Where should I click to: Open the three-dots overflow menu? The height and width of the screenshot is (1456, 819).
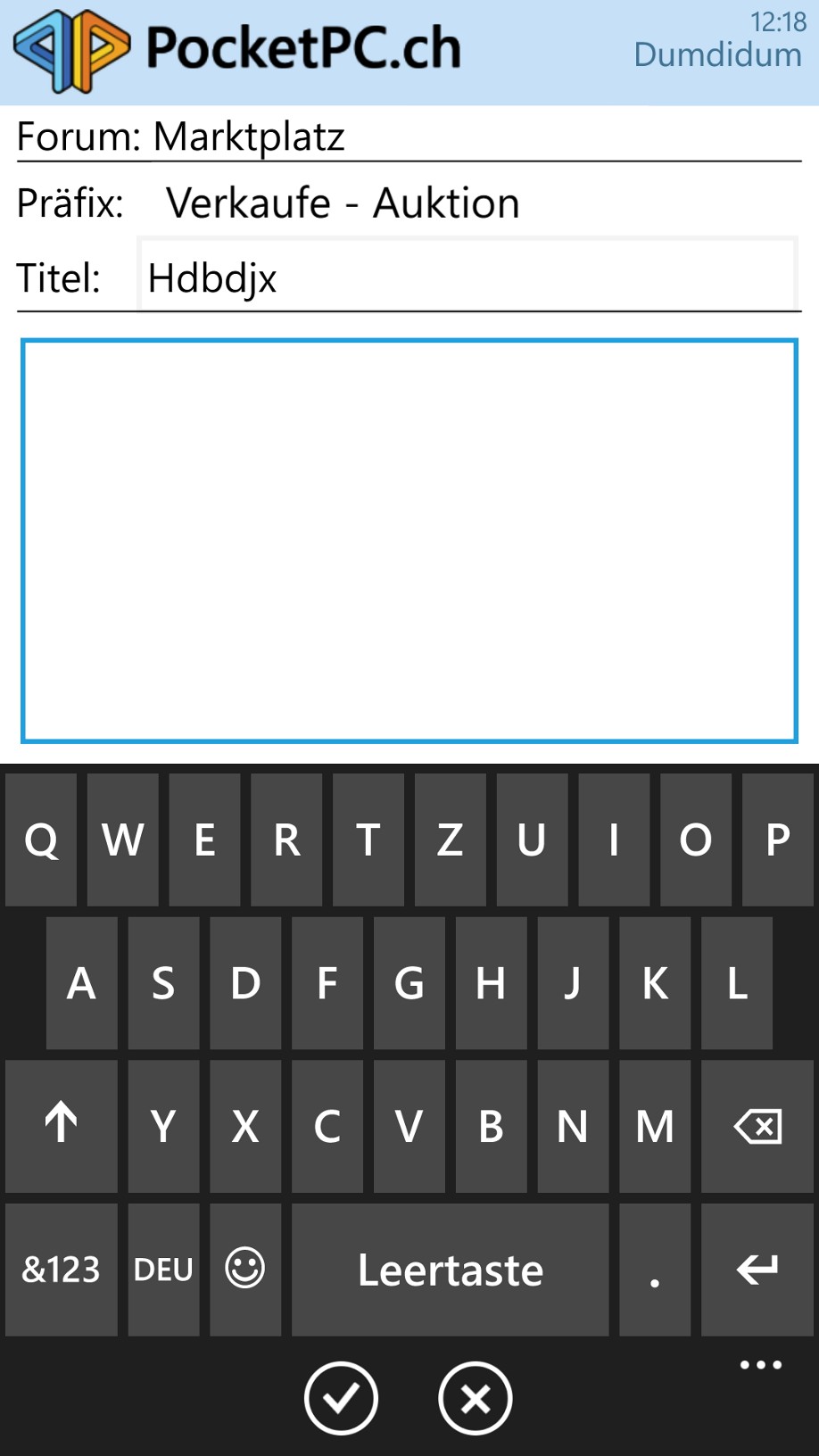tap(760, 1365)
